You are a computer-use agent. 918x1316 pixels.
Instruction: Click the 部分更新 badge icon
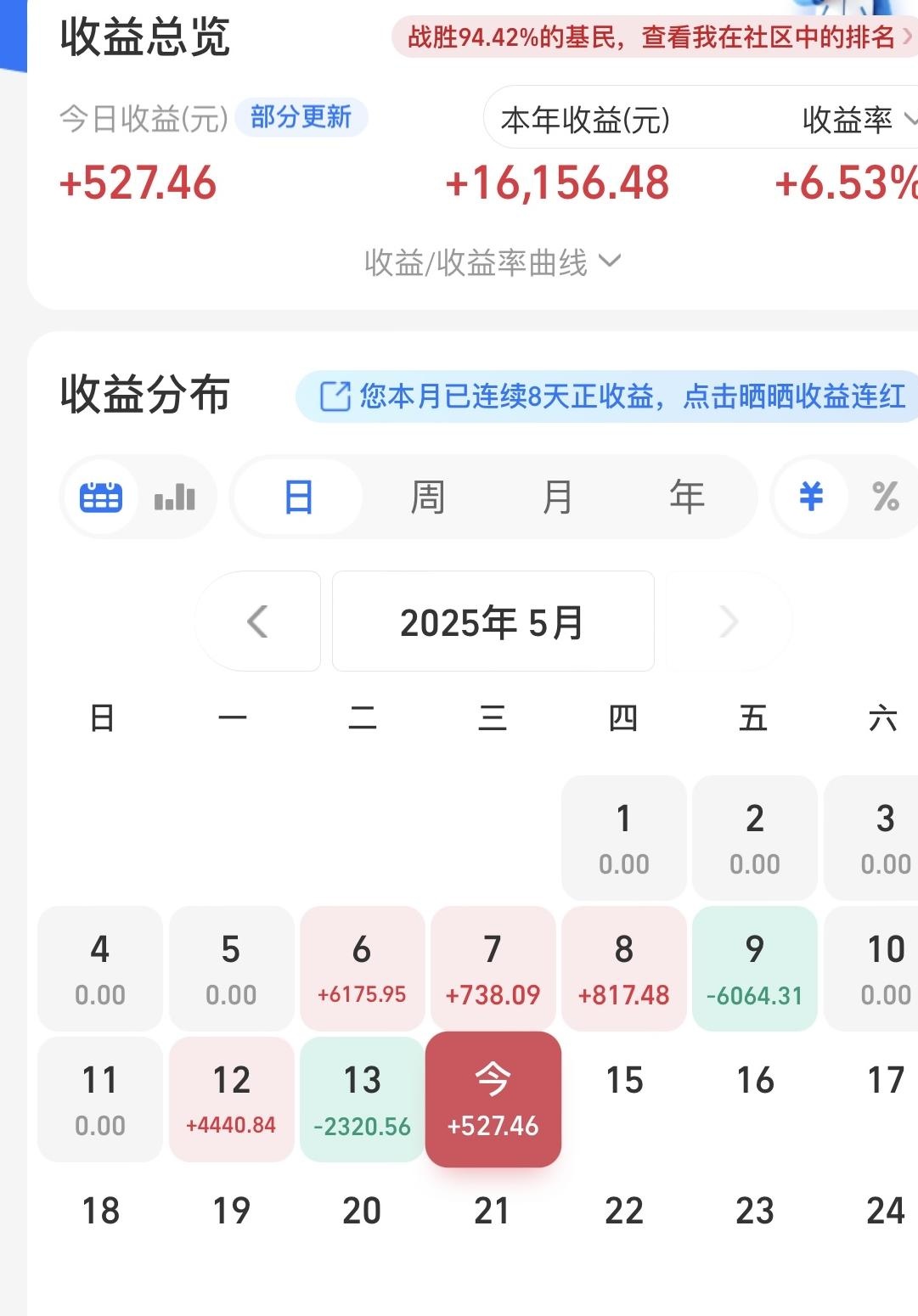tap(301, 119)
